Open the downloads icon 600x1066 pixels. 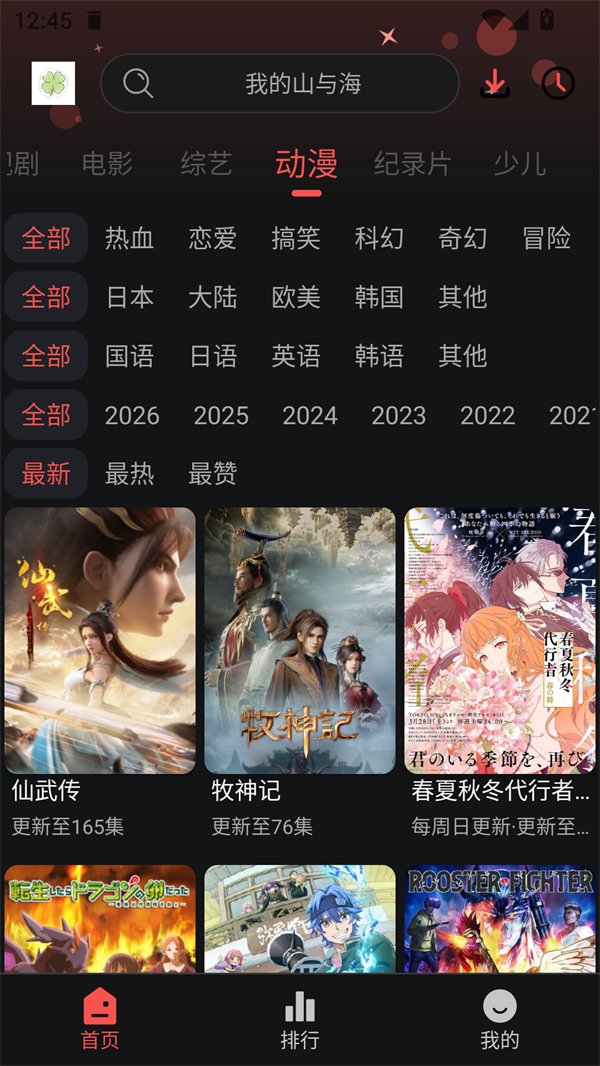click(495, 83)
